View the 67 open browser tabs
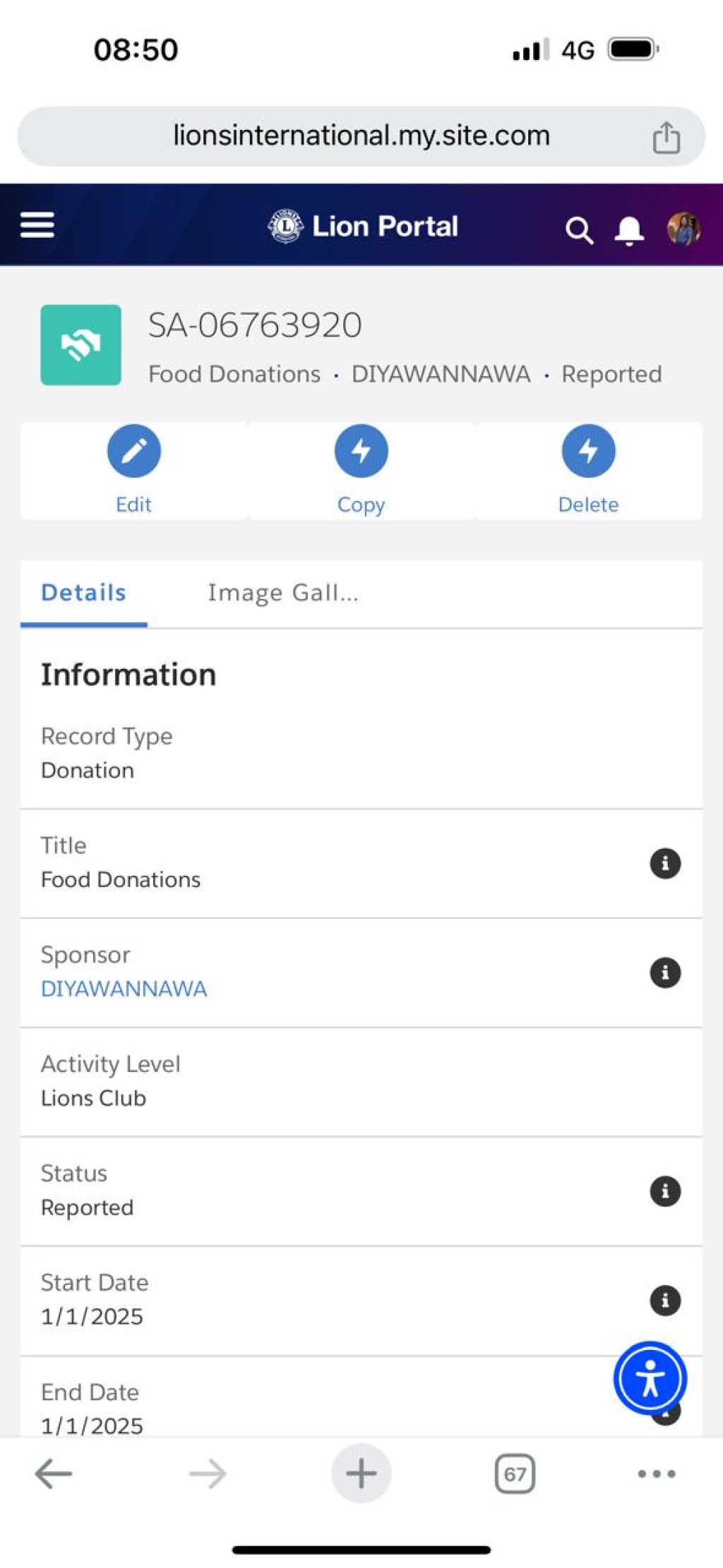Image resolution: width=723 pixels, height=1568 pixels. (x=515, y=1473)
